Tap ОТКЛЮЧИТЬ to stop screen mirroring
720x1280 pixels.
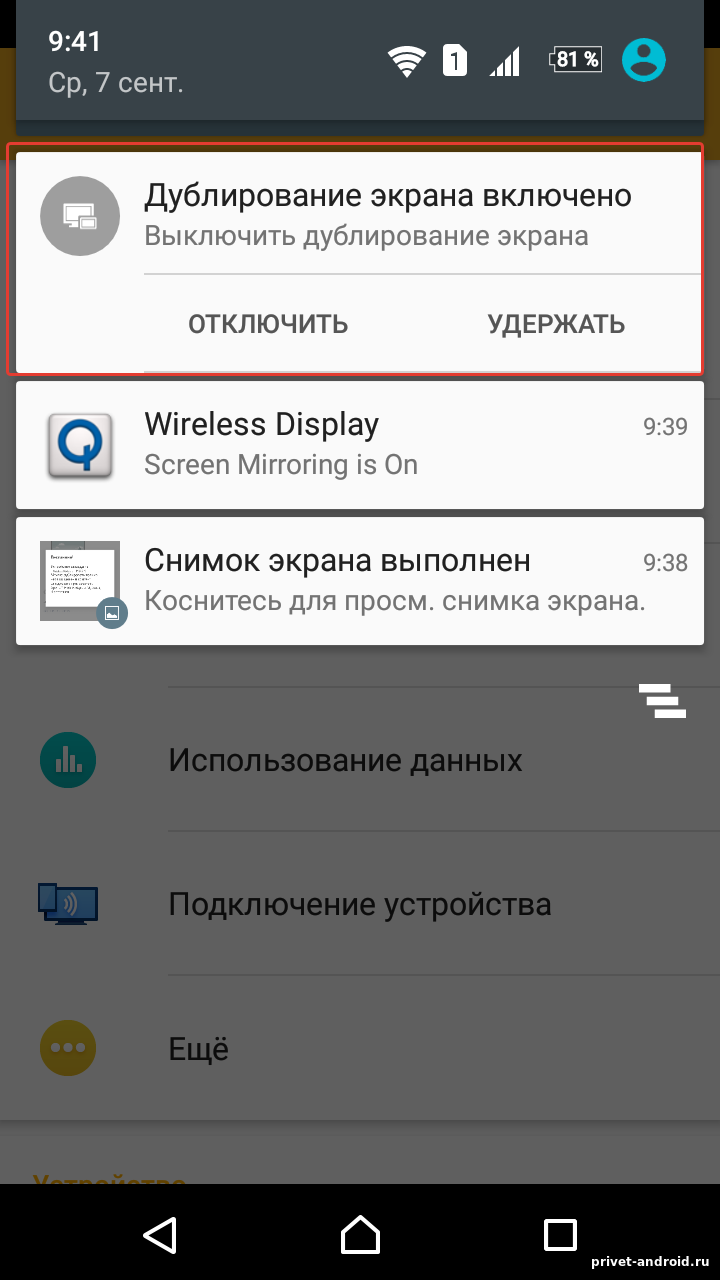pos(268,324)
